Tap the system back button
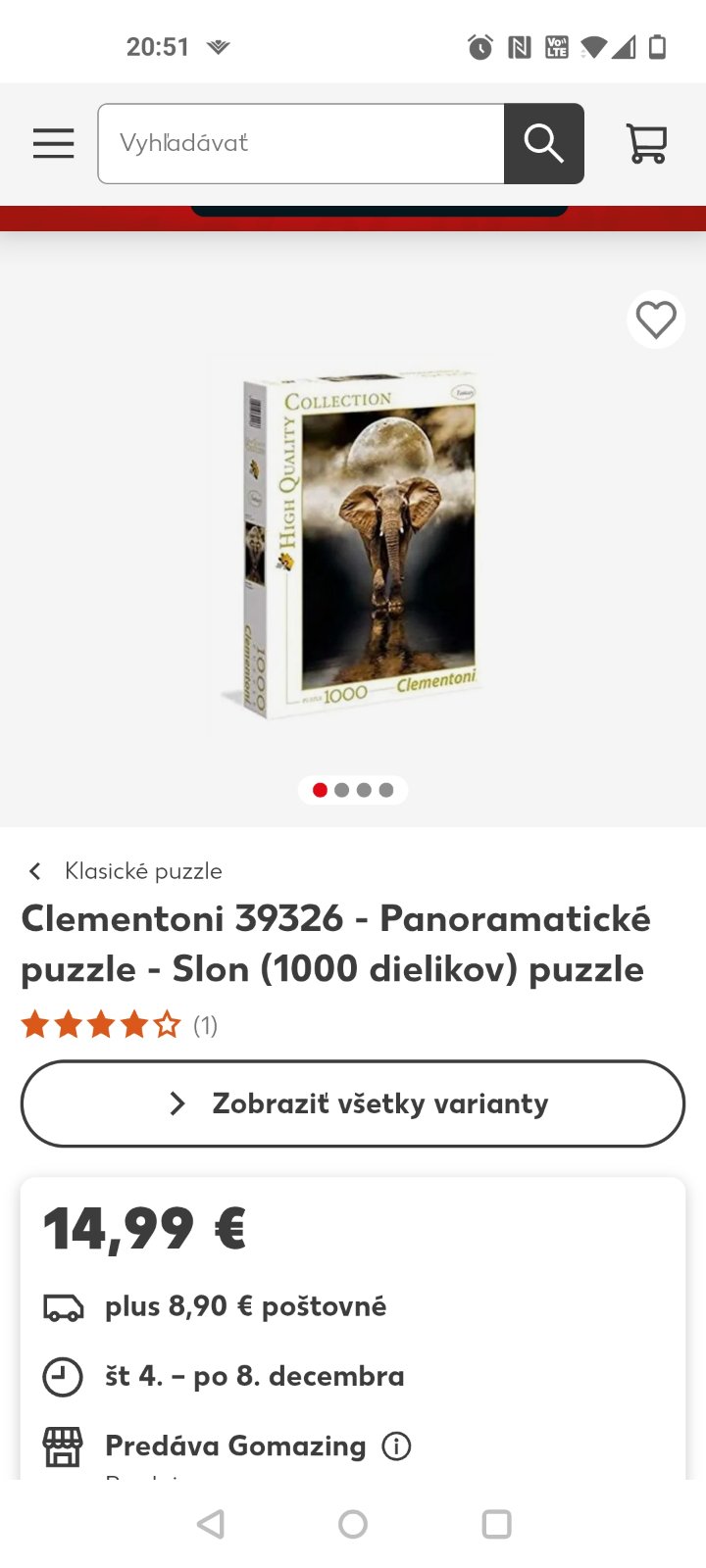 [x=211, y=1524]
